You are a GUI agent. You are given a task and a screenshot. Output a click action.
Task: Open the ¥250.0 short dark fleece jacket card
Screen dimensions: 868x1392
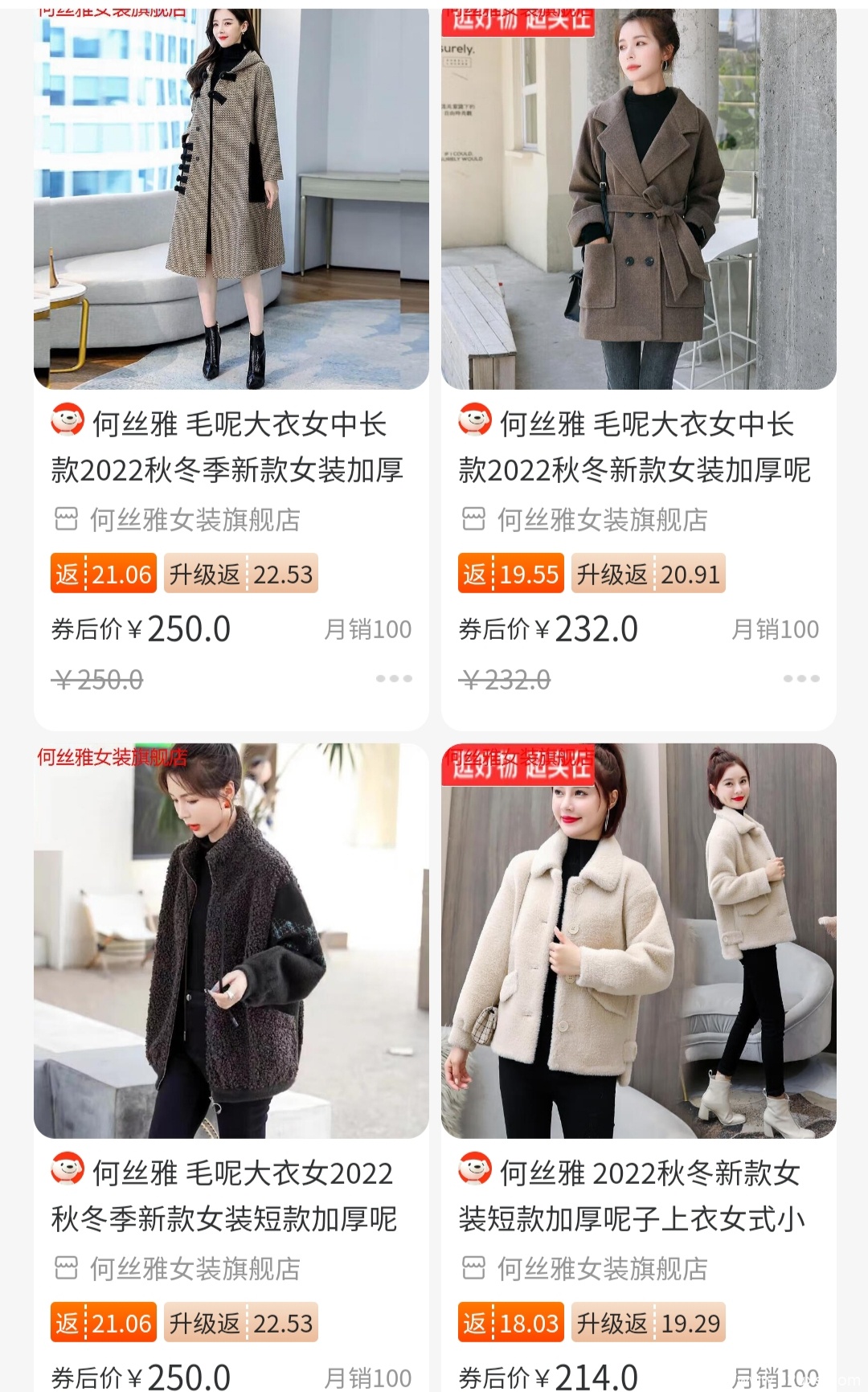231,940
